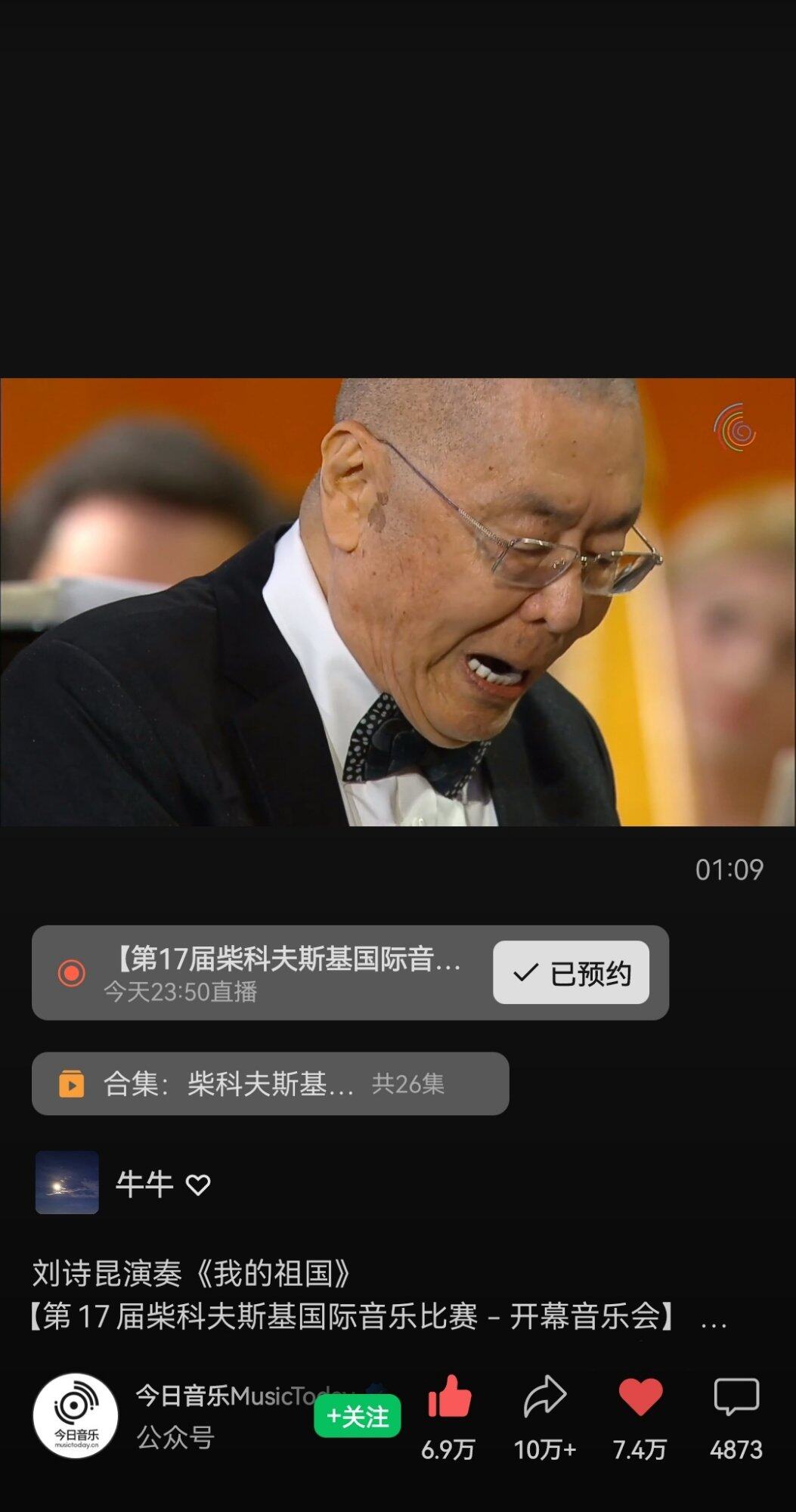The height and width of the screenshot is (1512, 796).
Task: Give the video a thumbs up
Action: coord(449,1397)
